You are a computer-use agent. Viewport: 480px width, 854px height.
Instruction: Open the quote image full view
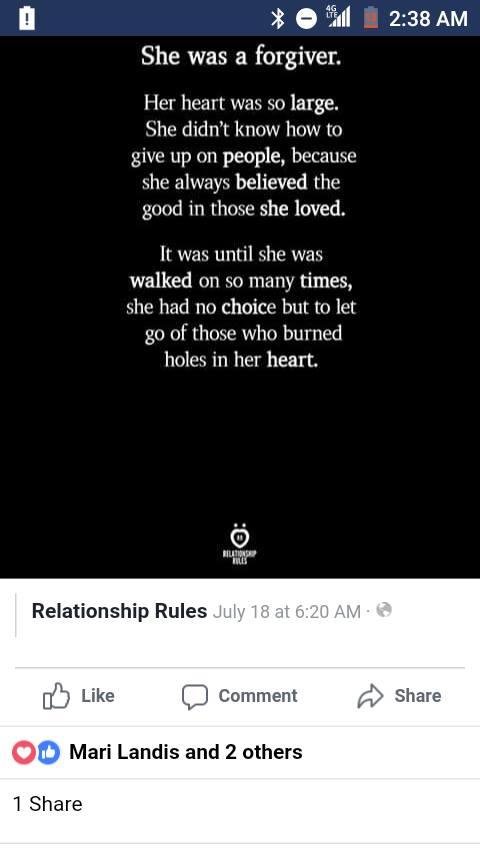[x=240, y=307]
